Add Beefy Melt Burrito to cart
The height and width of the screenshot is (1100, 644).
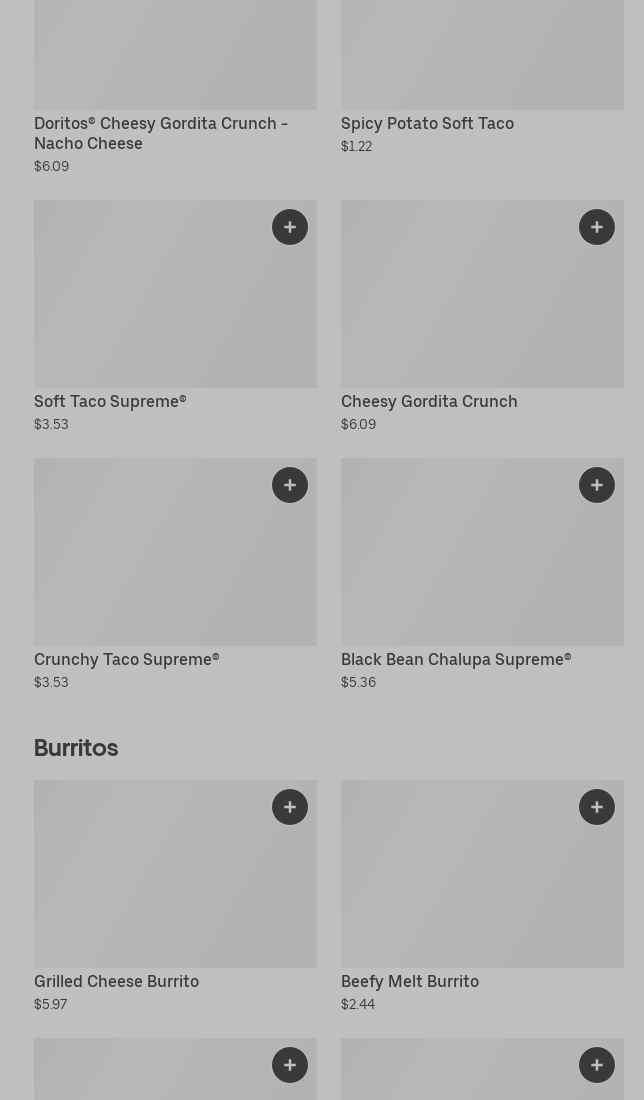tap(597, 807)
